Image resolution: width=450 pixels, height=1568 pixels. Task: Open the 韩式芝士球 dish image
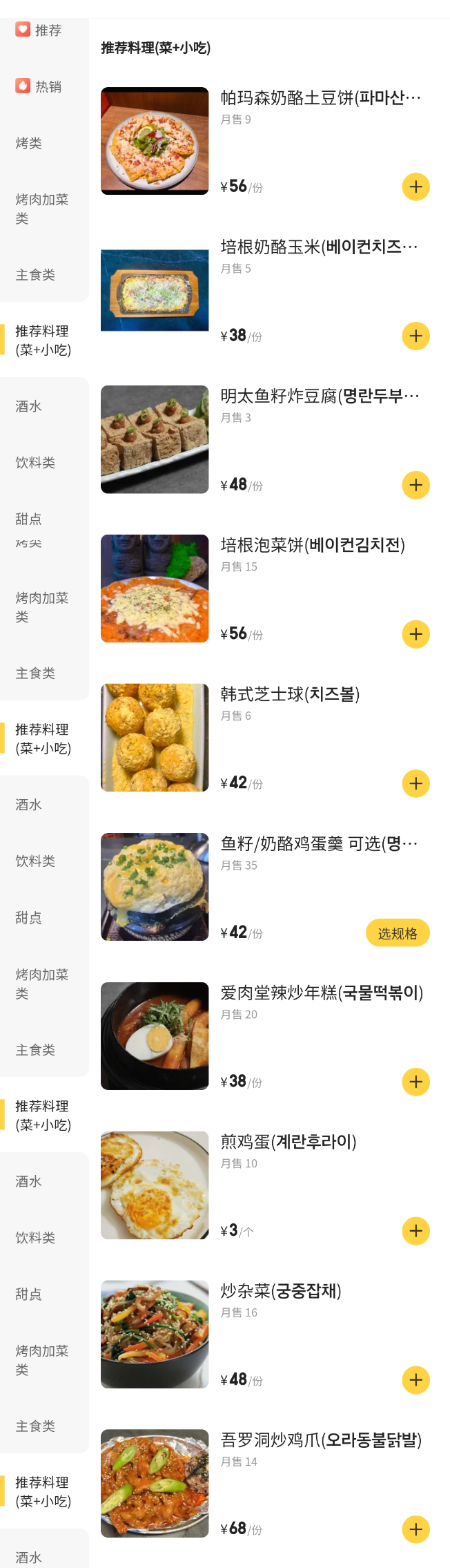tap(155, 738)
